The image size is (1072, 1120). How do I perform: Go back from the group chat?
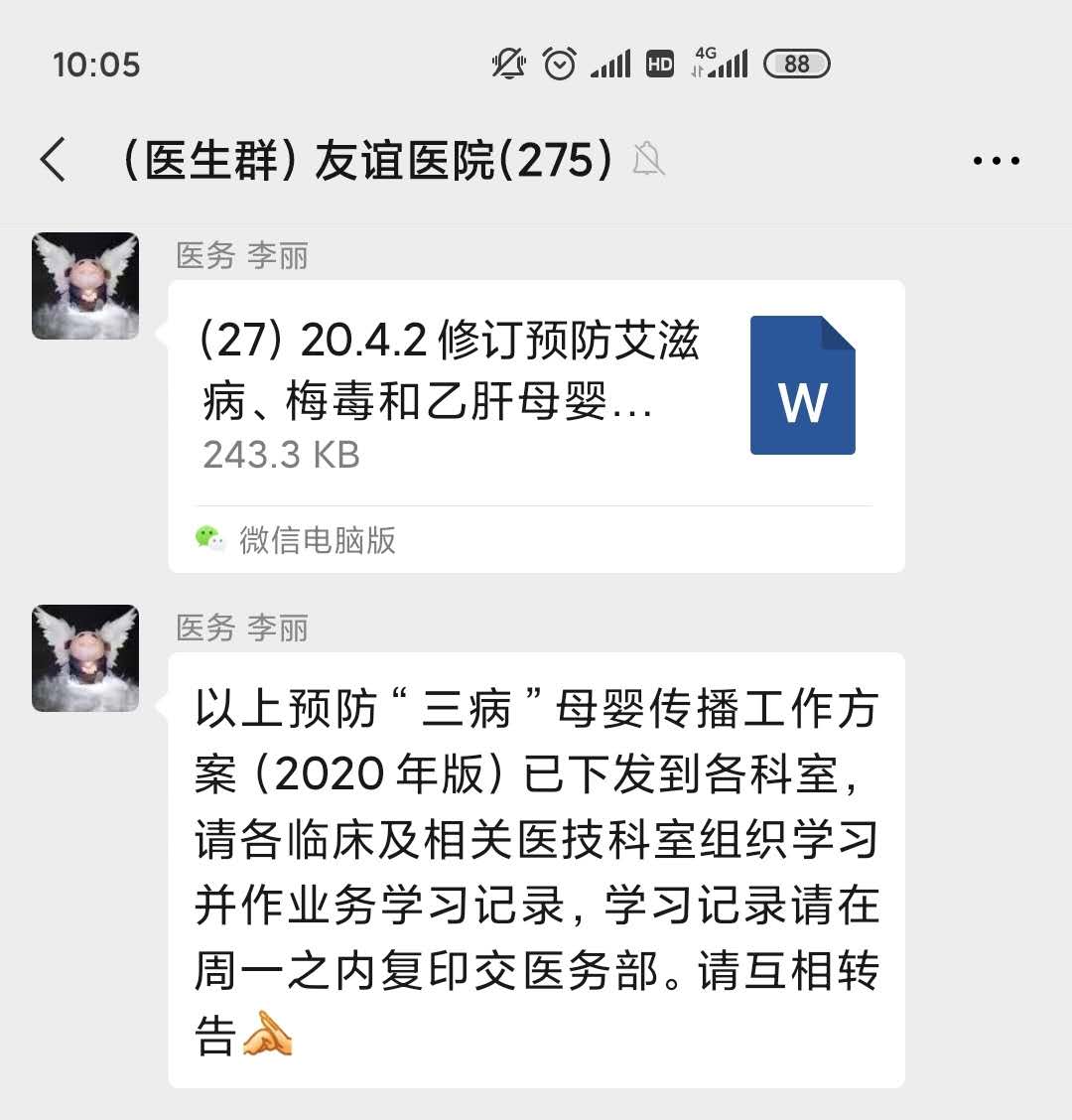pos(54,160)
